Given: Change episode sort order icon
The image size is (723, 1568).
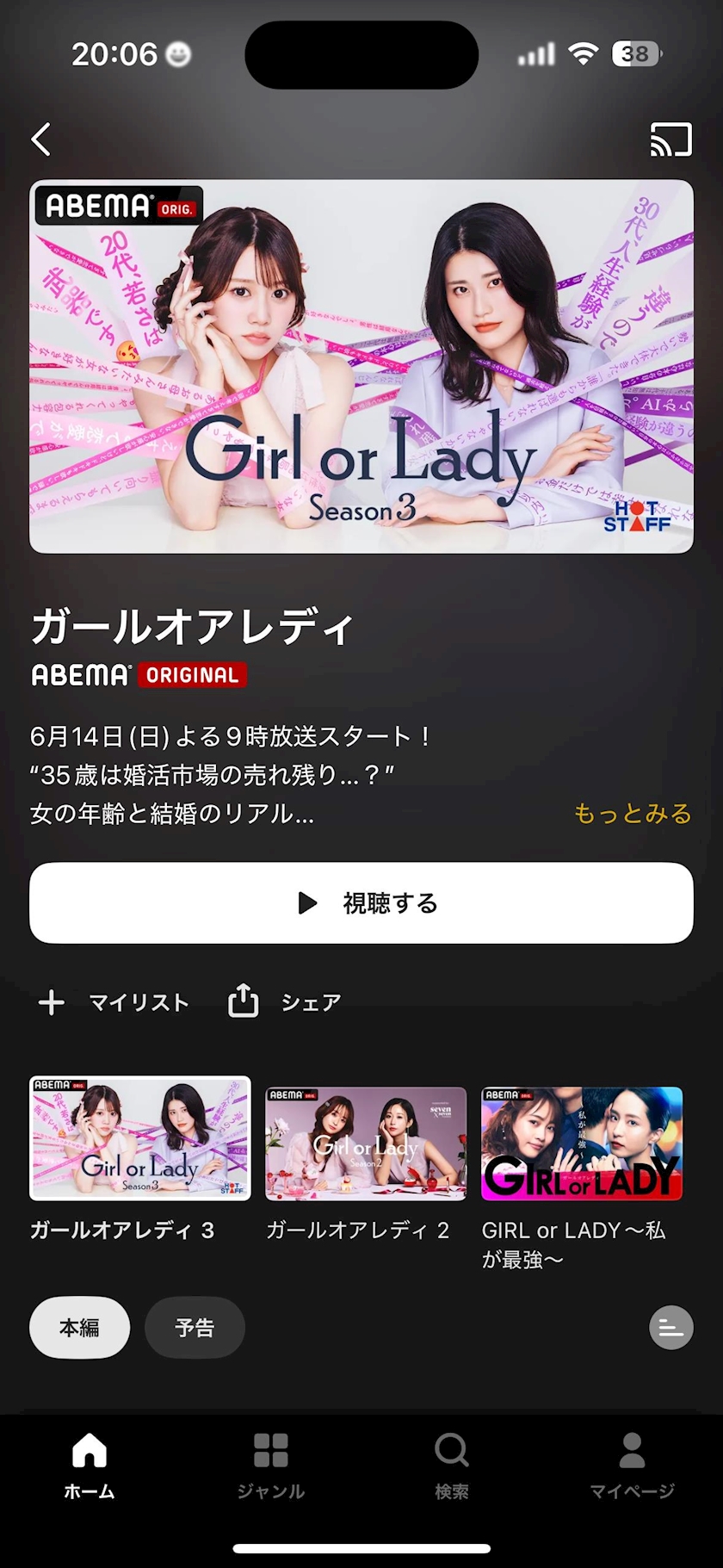Looking at the screenshot, I should tap(670, 1327).
